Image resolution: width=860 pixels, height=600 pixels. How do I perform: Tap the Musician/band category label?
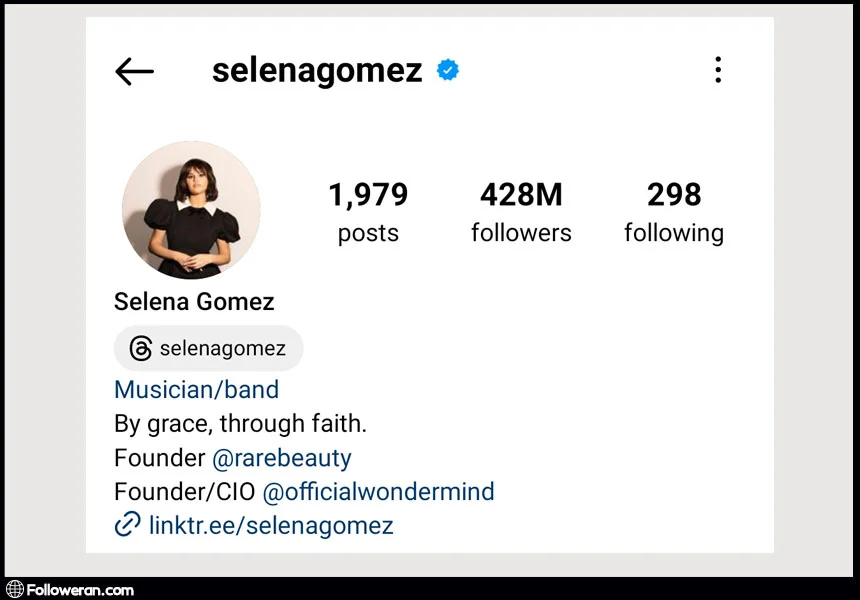point(196,390)
